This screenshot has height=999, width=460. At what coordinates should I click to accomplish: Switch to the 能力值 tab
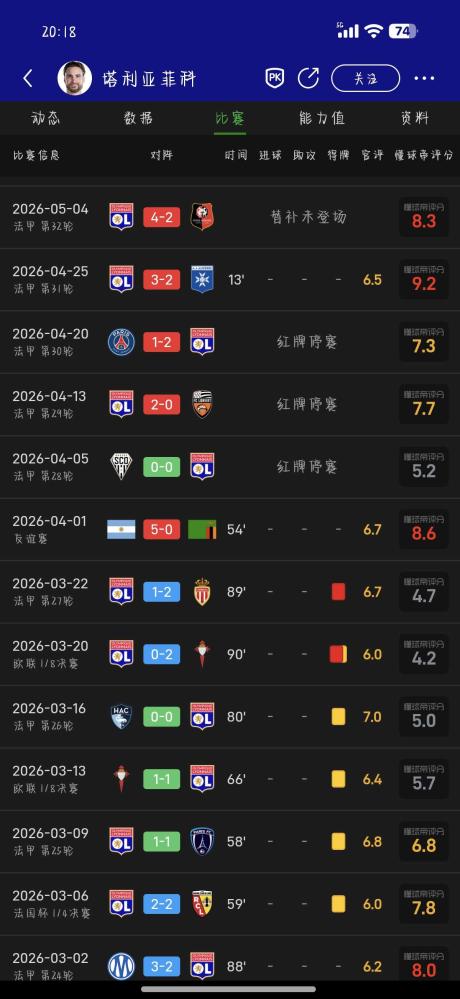point(322,118)
